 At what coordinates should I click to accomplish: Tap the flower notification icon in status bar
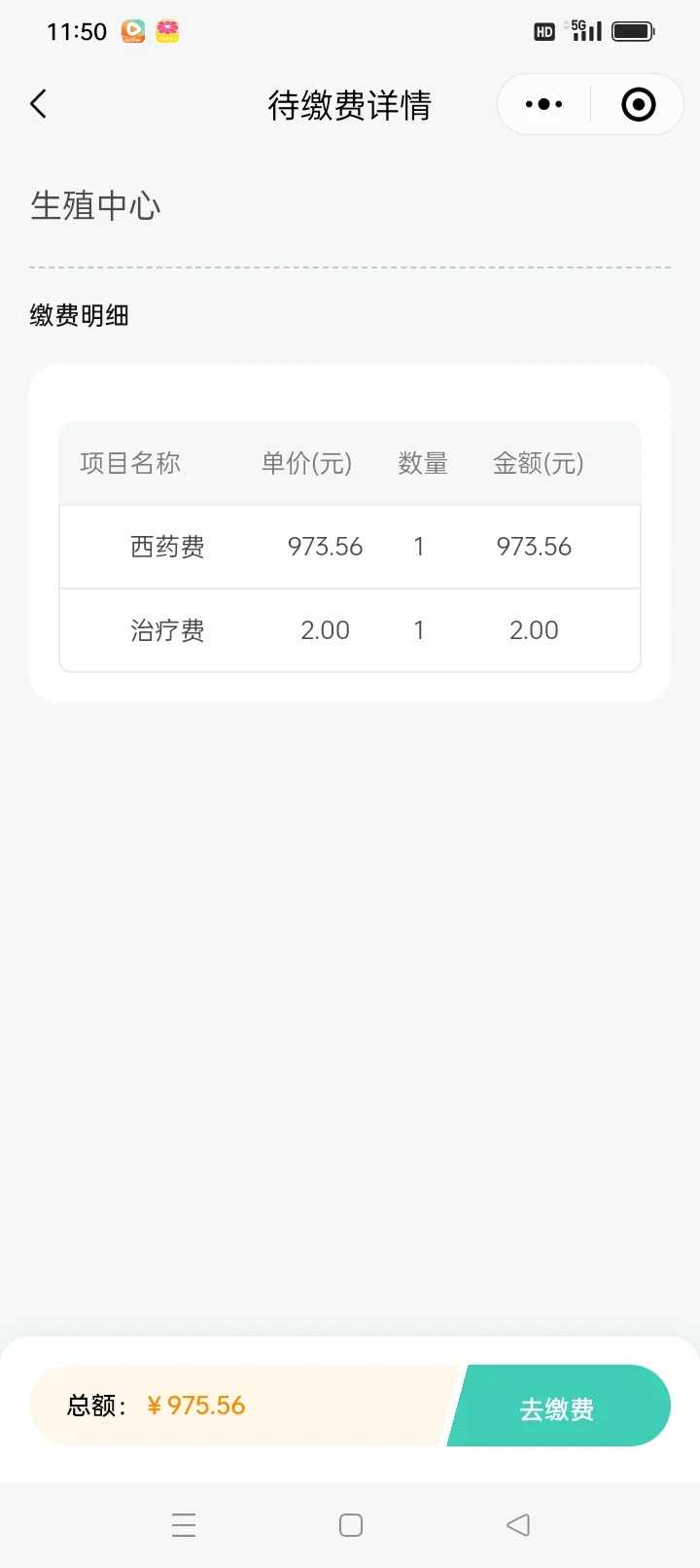167,30
